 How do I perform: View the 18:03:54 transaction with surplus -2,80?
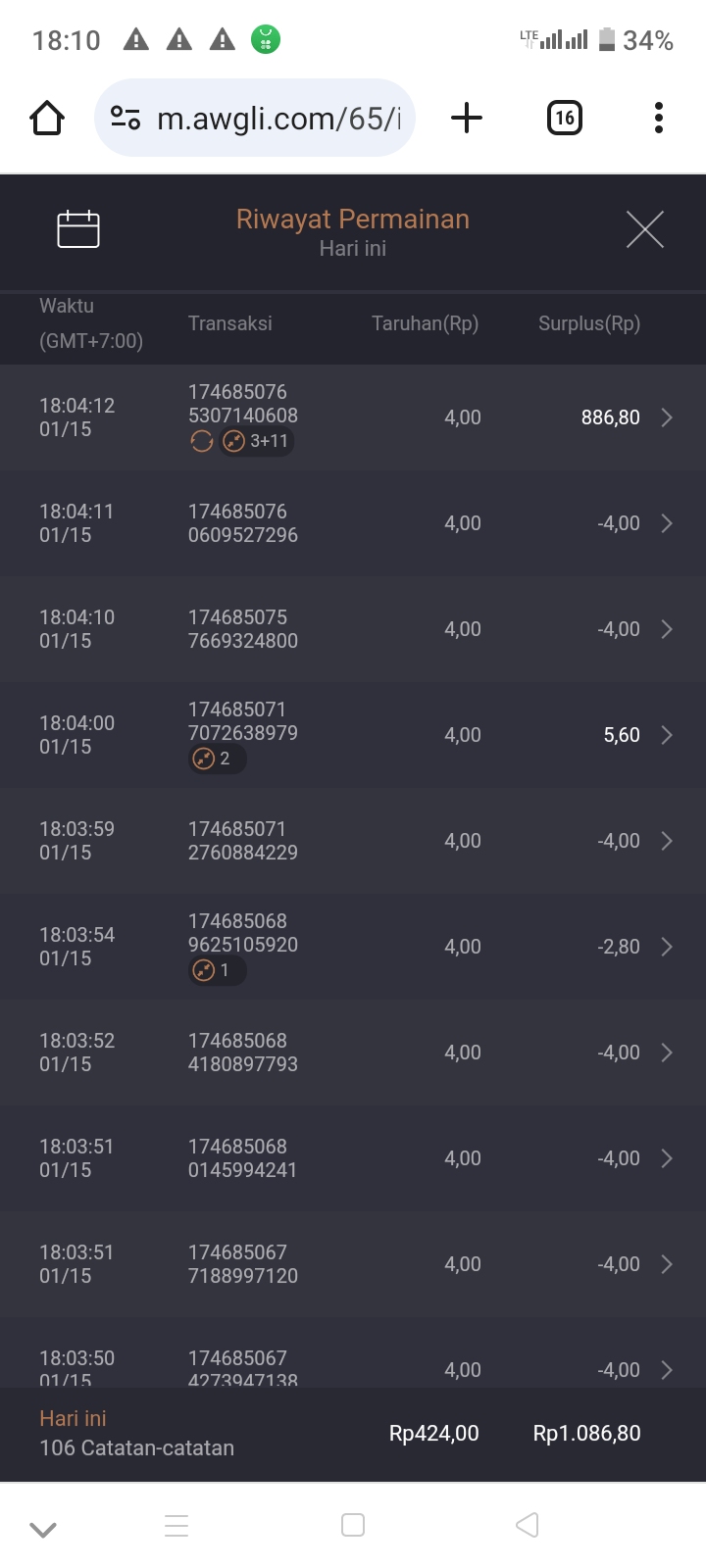pyautogui.click(x=353, y=947)
